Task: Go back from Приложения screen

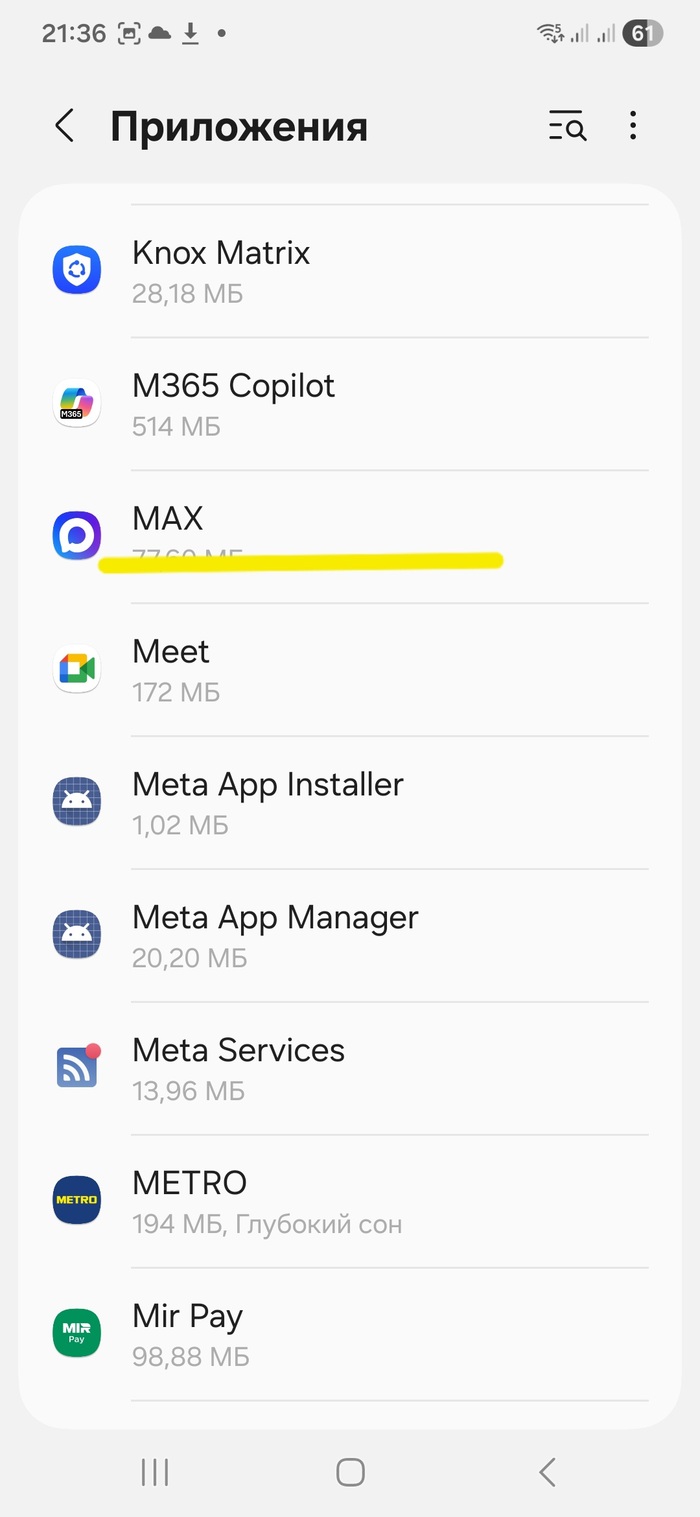Action: [x=65, y=127]
